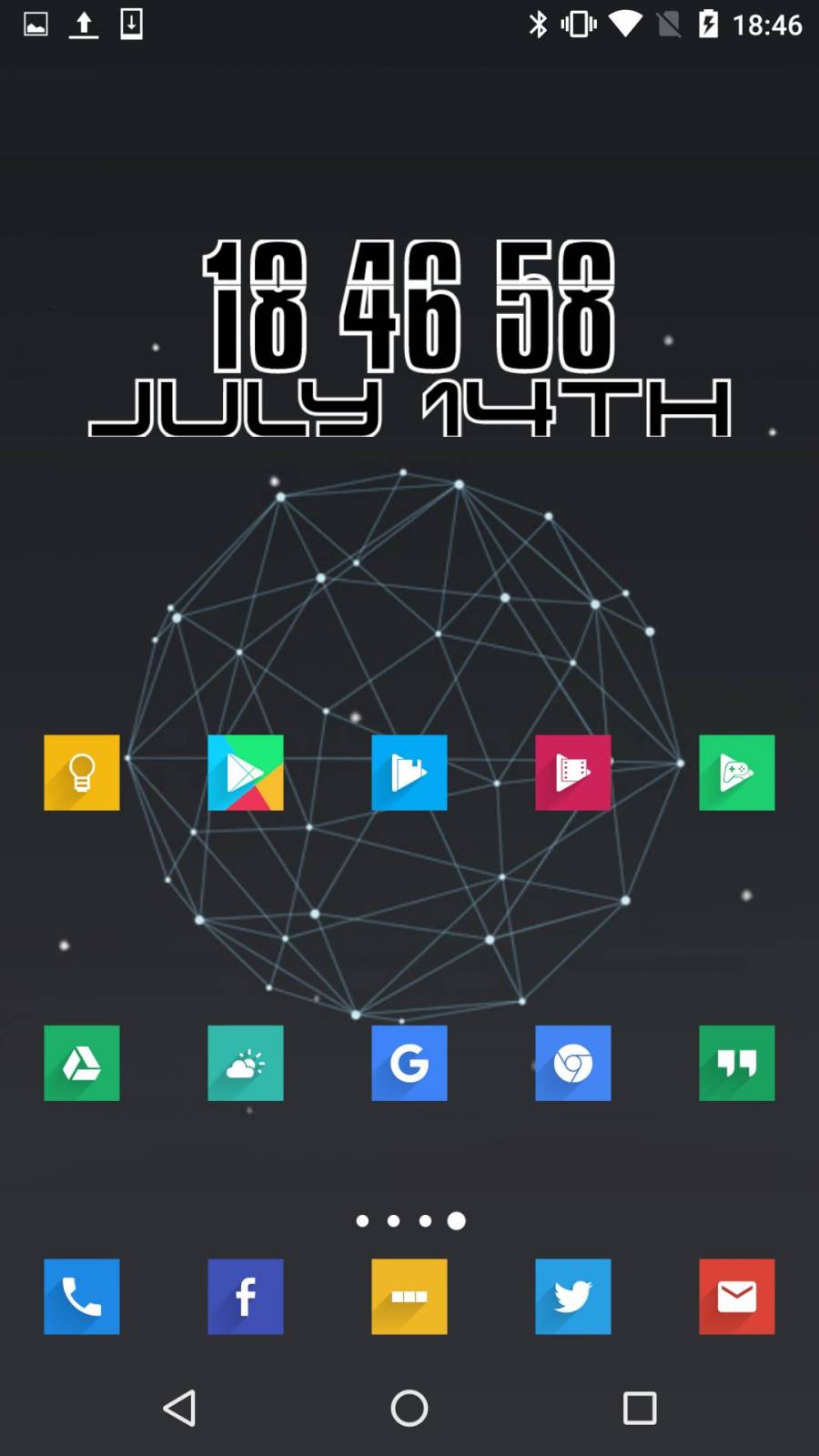
Task: Launch Google Play Games
Action: tap(737, 773)
